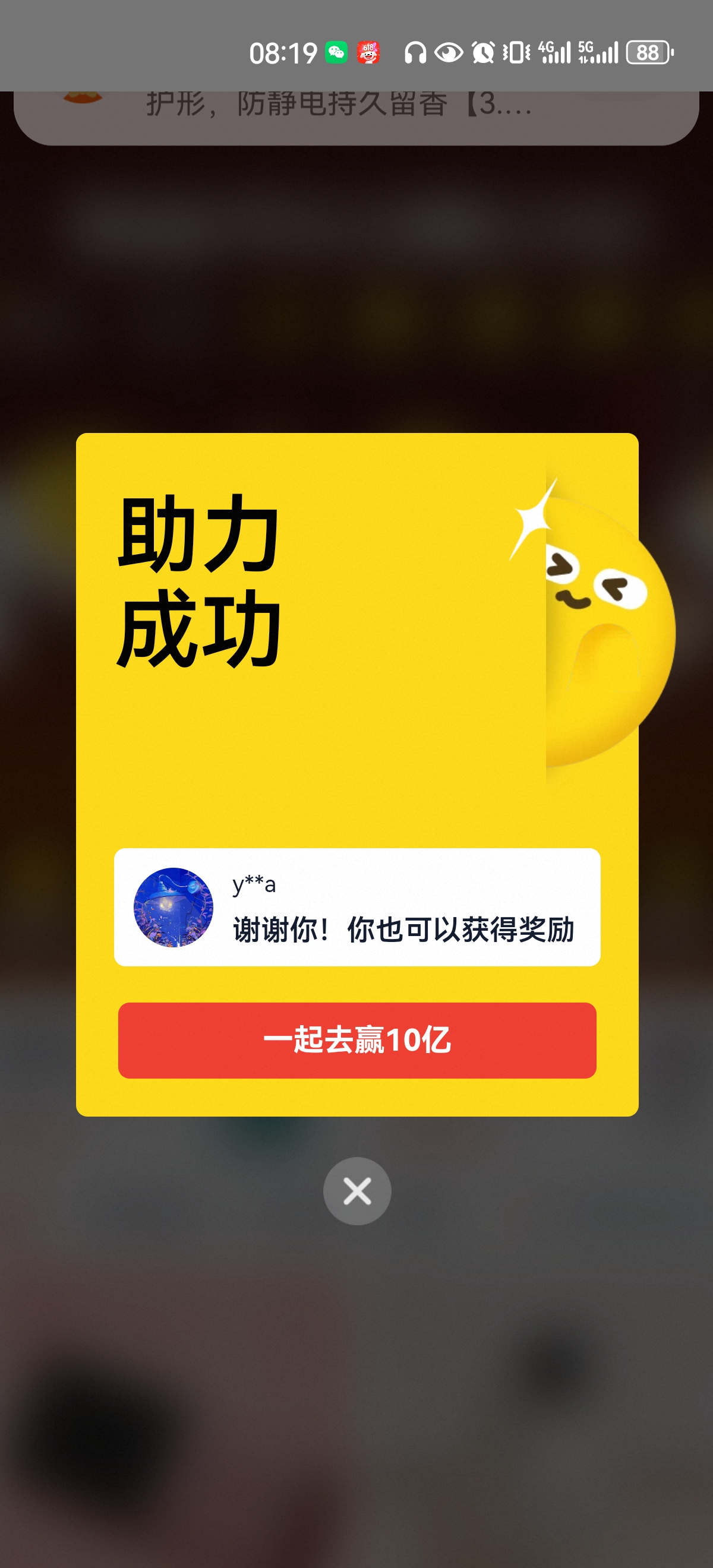This screenshot has width=713, height=1568.
Task: Dismiss the 助力成功 popup with X
Action: click(357, 1191)
